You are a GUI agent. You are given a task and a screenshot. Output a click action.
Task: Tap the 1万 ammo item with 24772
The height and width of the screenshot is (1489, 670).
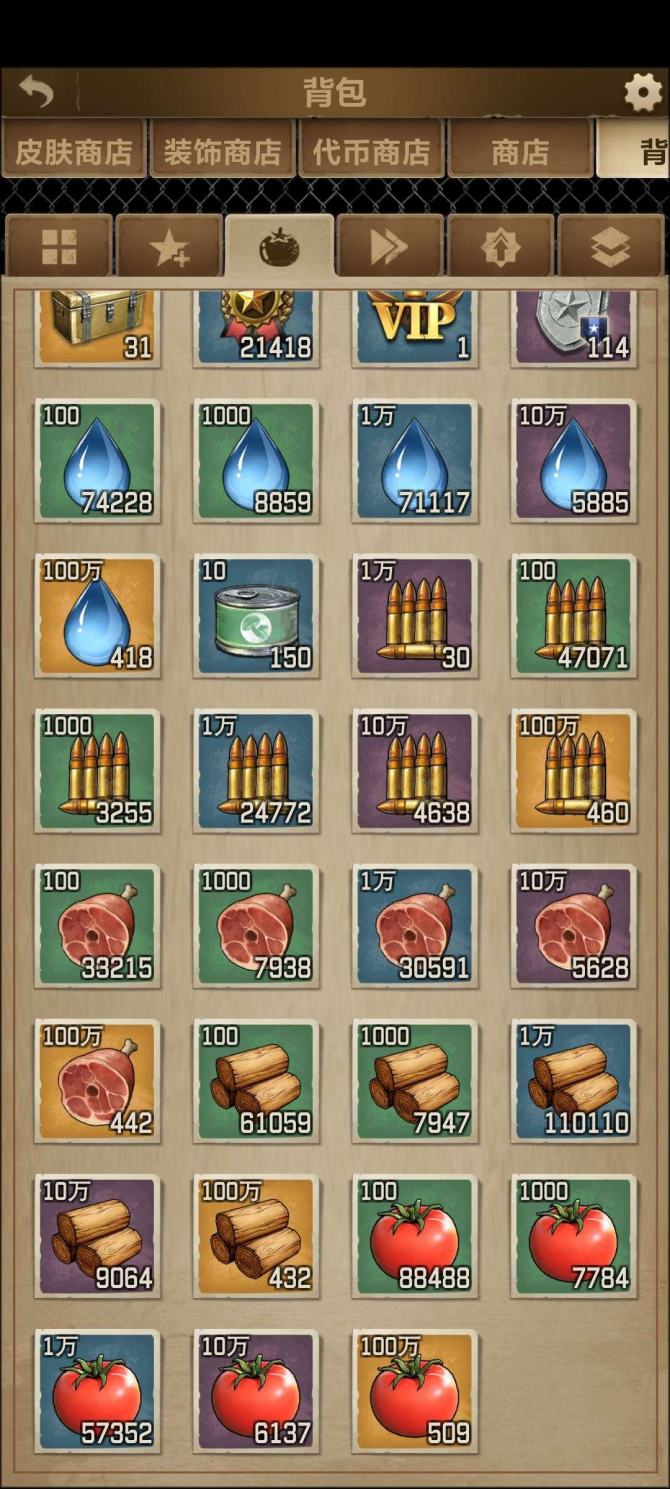[x=256, y=770]
